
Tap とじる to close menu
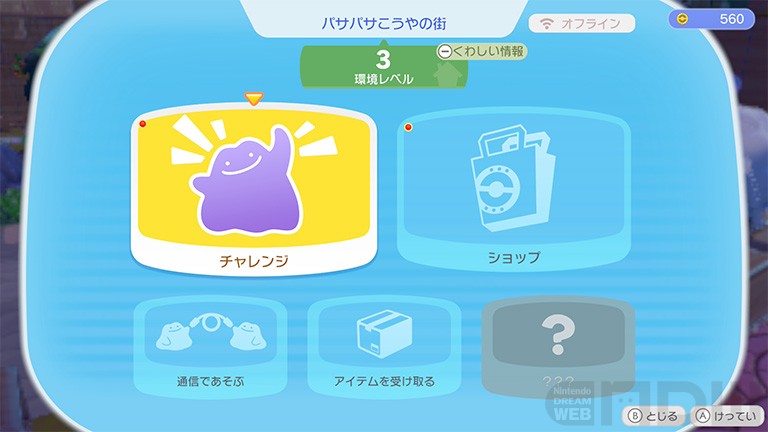[x=653, y=415]
